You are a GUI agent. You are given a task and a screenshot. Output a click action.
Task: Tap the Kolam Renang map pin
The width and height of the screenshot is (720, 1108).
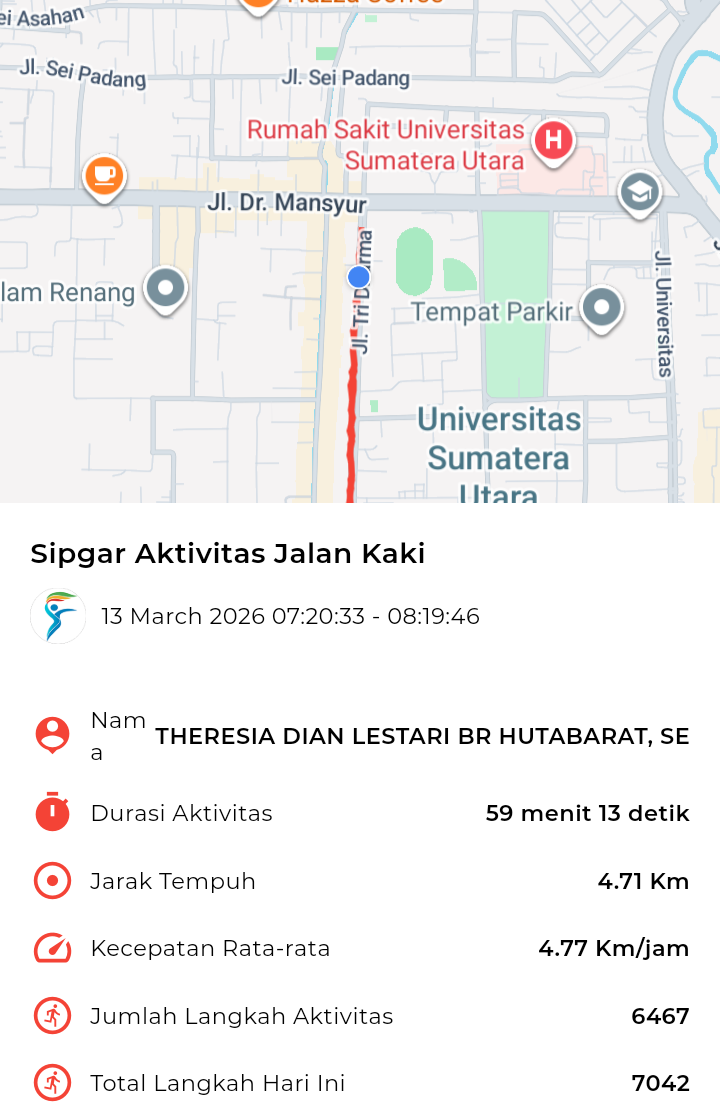166,290
